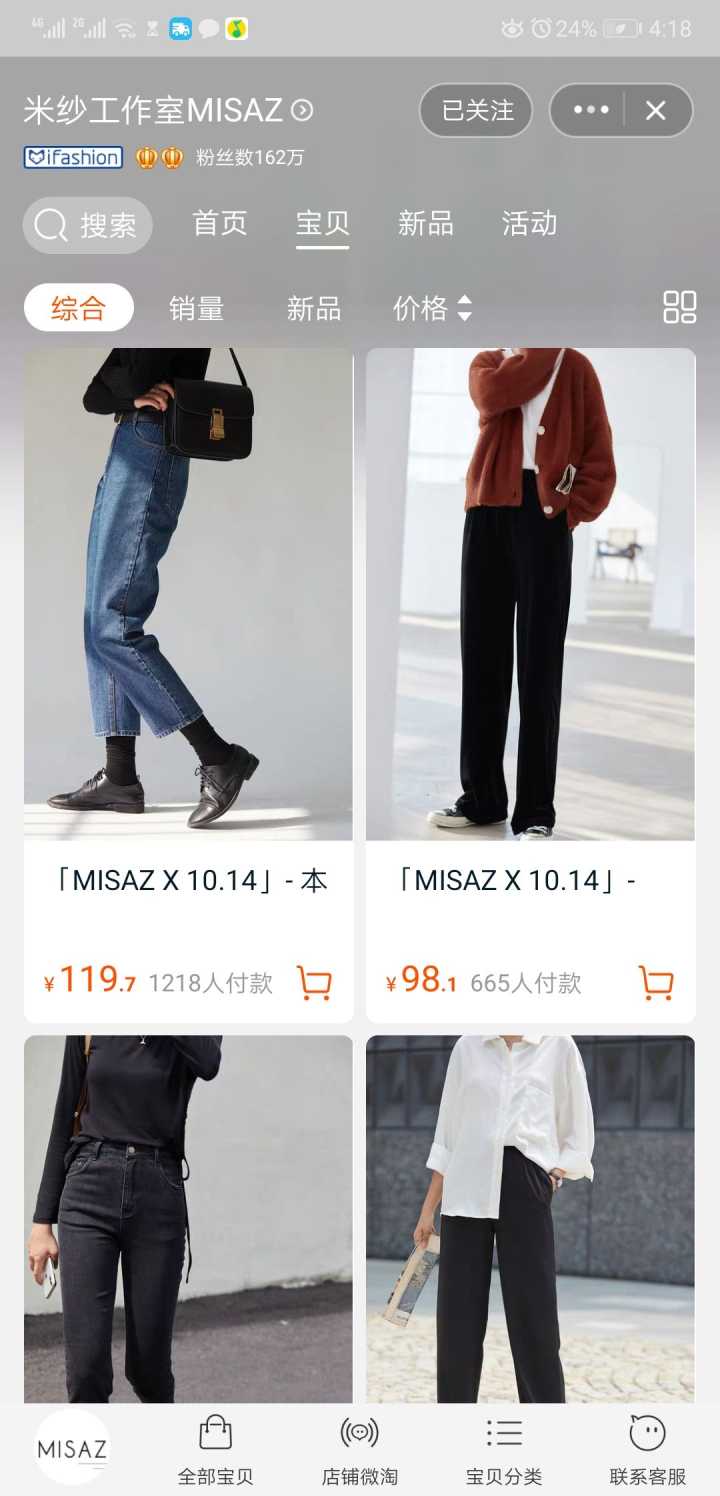Close the shop mini-program page

click(656, 110)
